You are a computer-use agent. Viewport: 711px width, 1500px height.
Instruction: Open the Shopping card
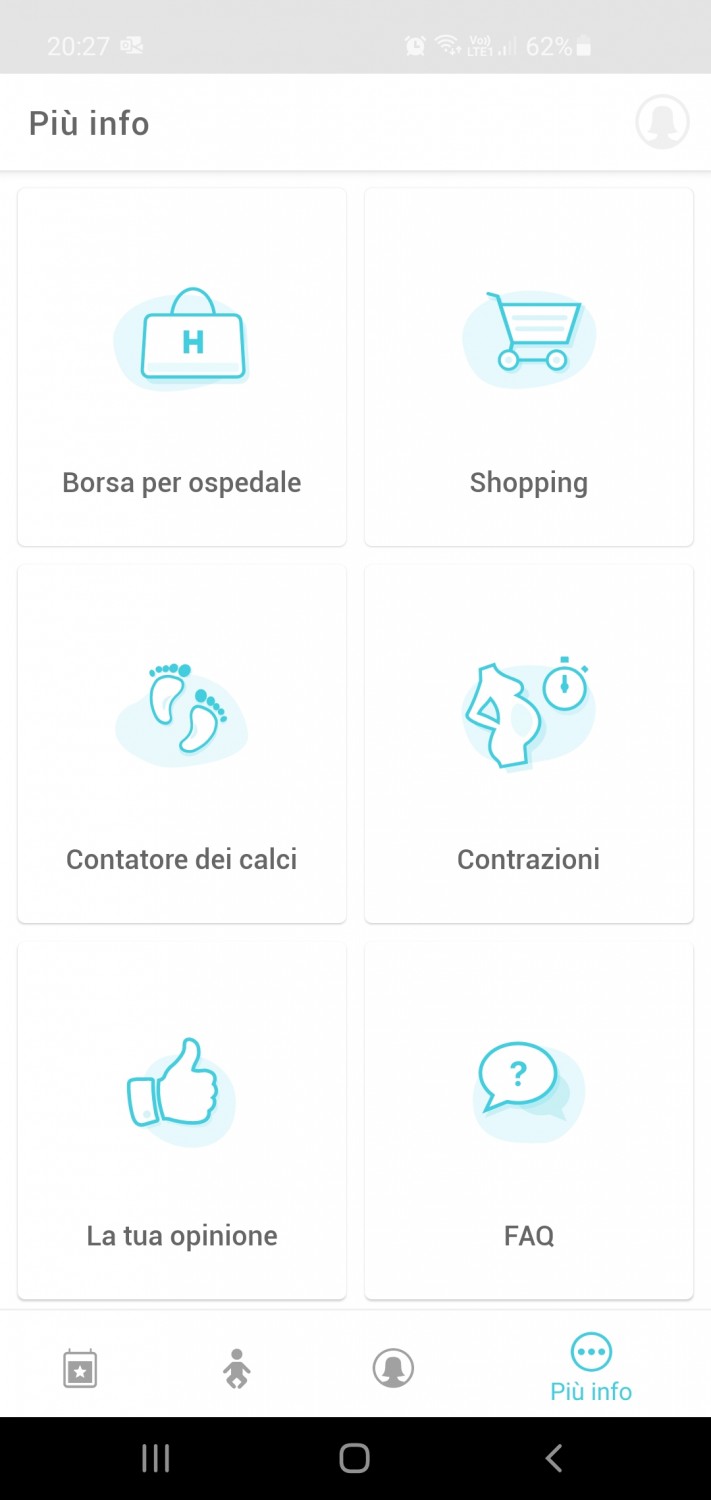pyautogui.click(x=529, y=367)
